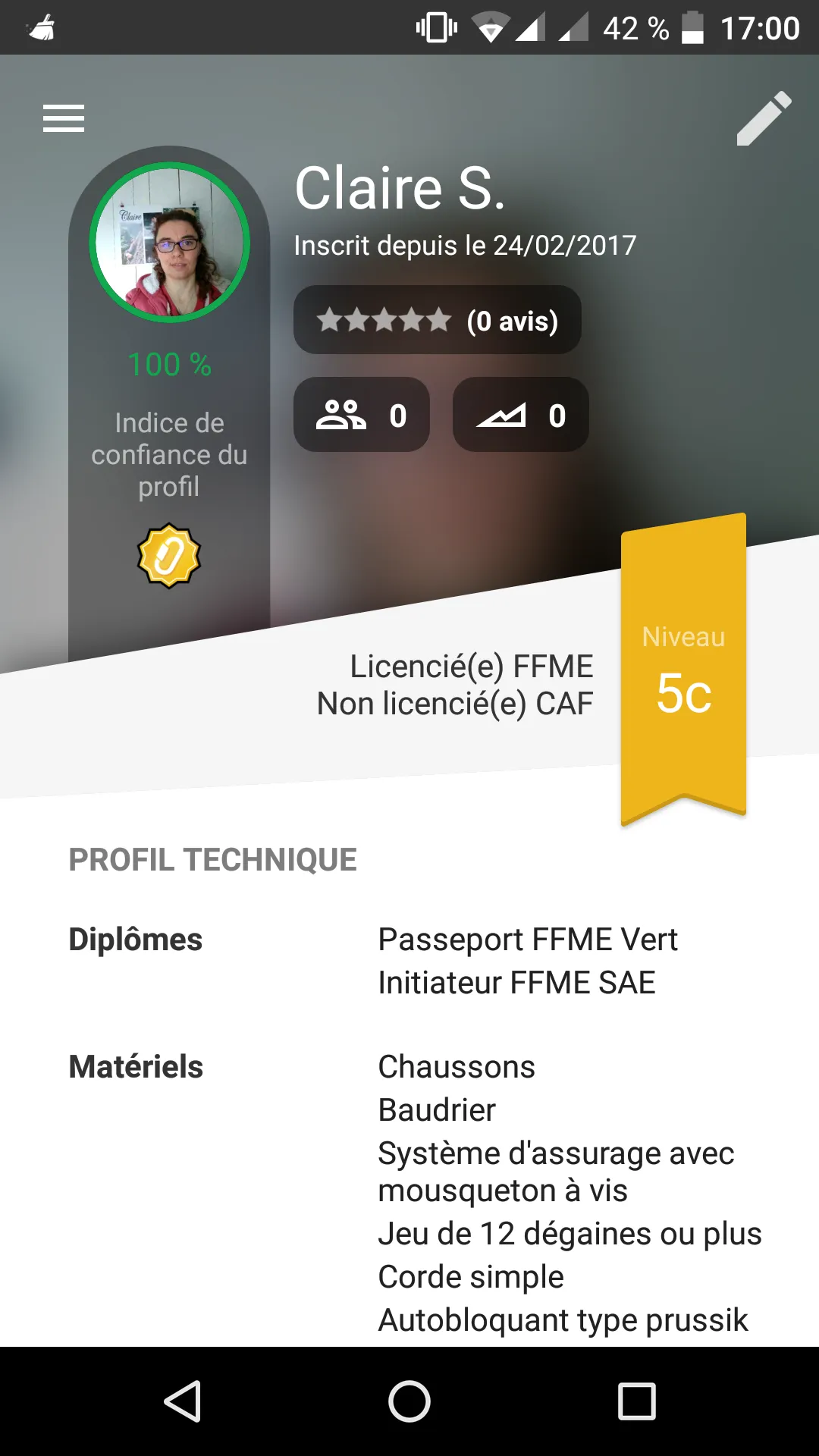
Task: Select the friends count icon showing 0
Action: (x=362, y=414)
